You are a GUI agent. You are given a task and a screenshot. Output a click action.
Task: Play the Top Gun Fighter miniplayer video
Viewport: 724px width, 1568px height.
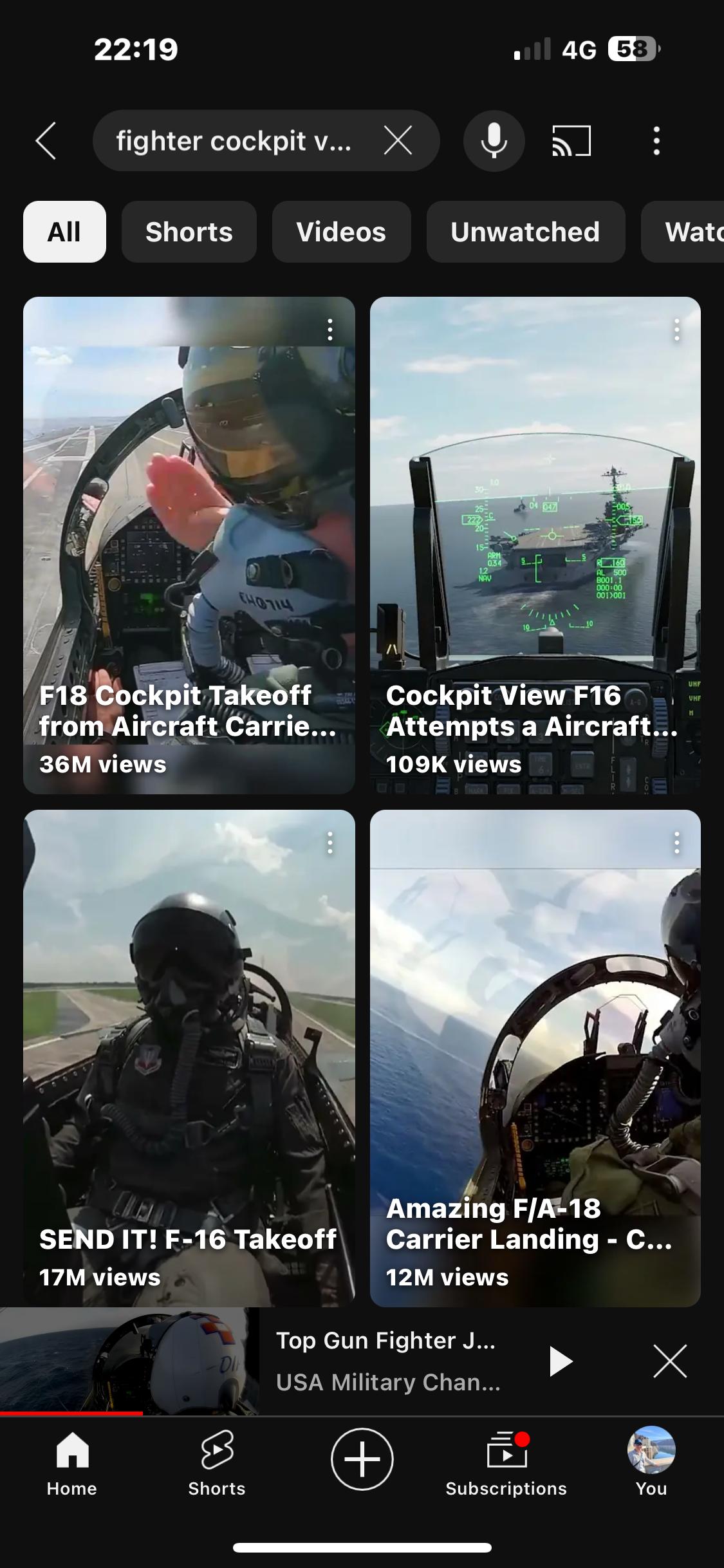561,1361
